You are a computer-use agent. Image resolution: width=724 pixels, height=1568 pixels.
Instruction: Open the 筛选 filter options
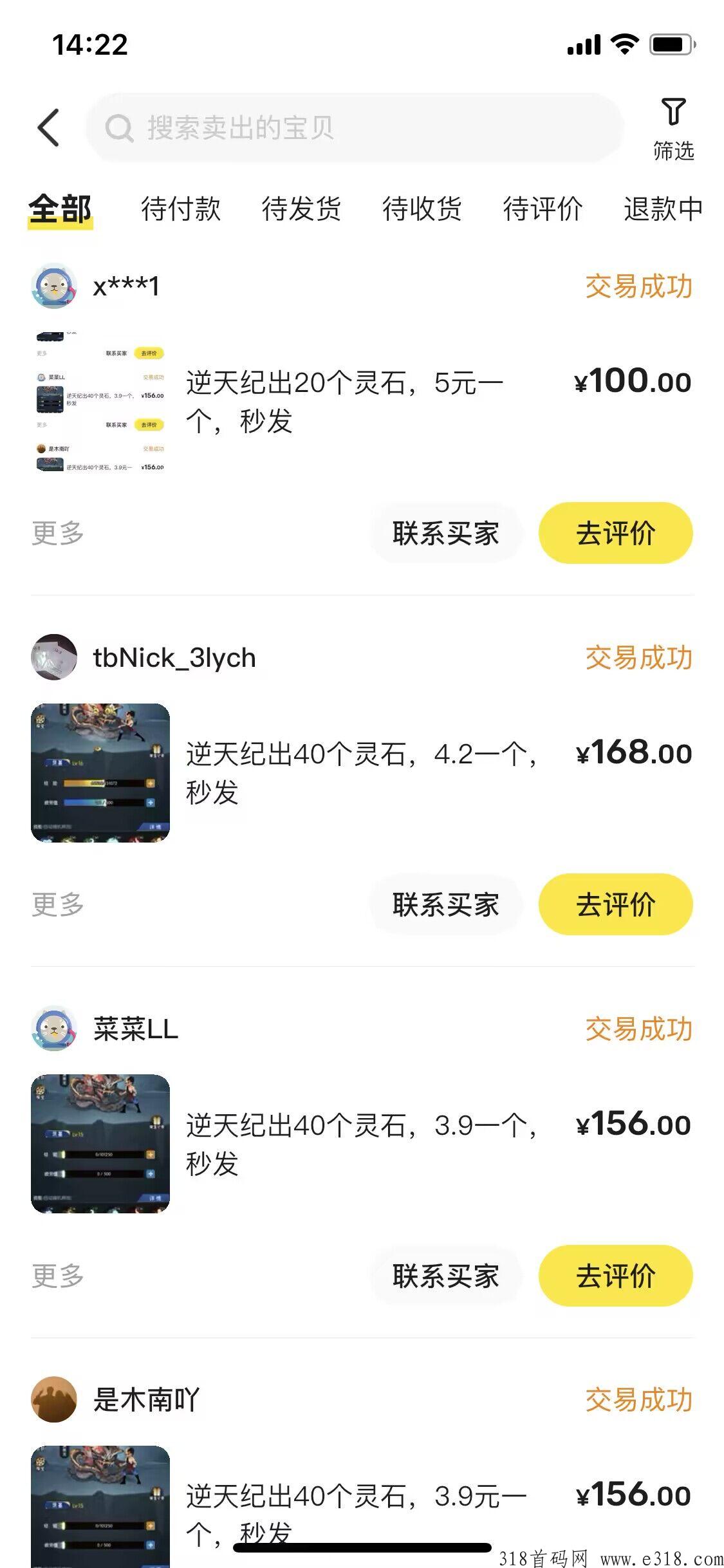click(x=673, y=129)
